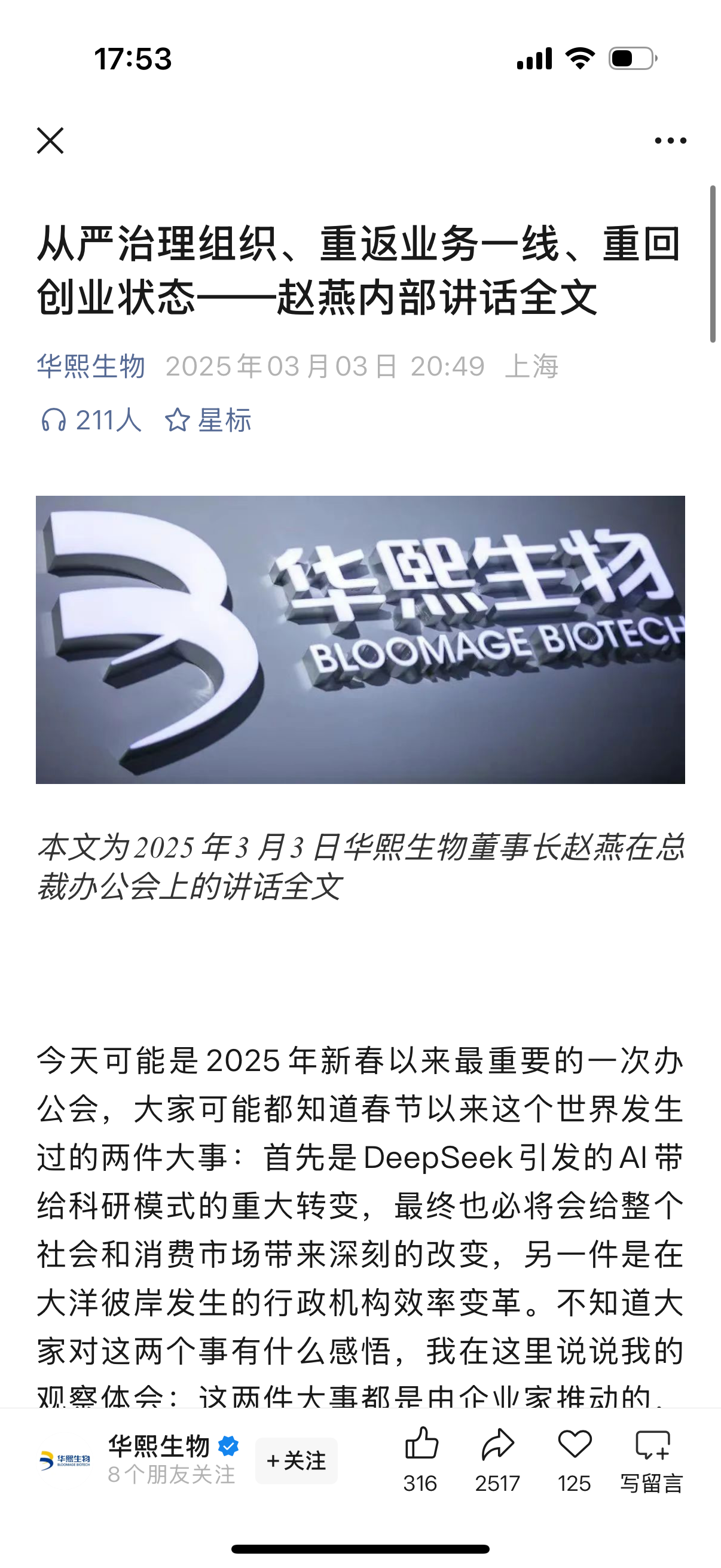This screenshot has height=1568, width=721.
Task: Open 华熙生物 profile from the bottom bar
Action: point(158,1446)
